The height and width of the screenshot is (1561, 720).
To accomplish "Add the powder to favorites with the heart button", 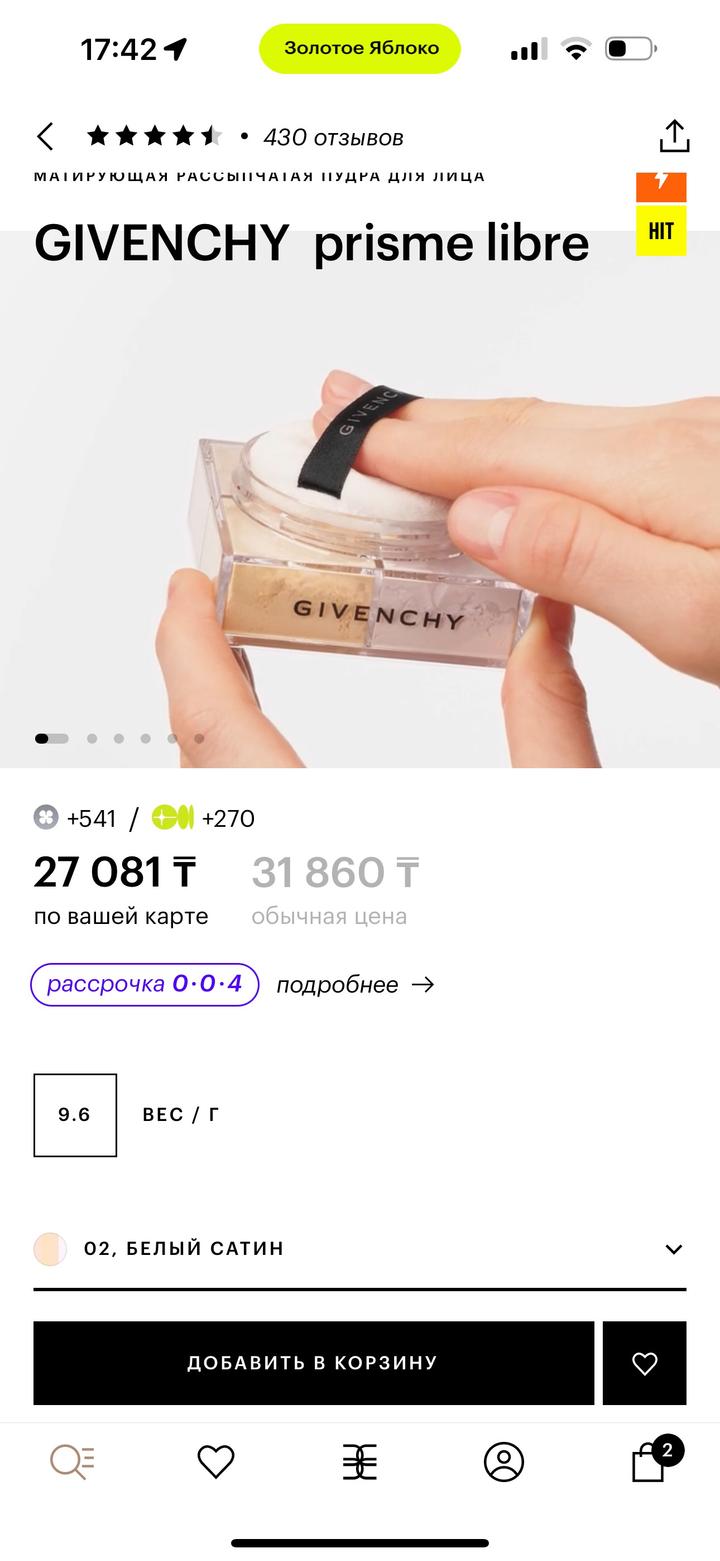I will tap(645, 1363).
